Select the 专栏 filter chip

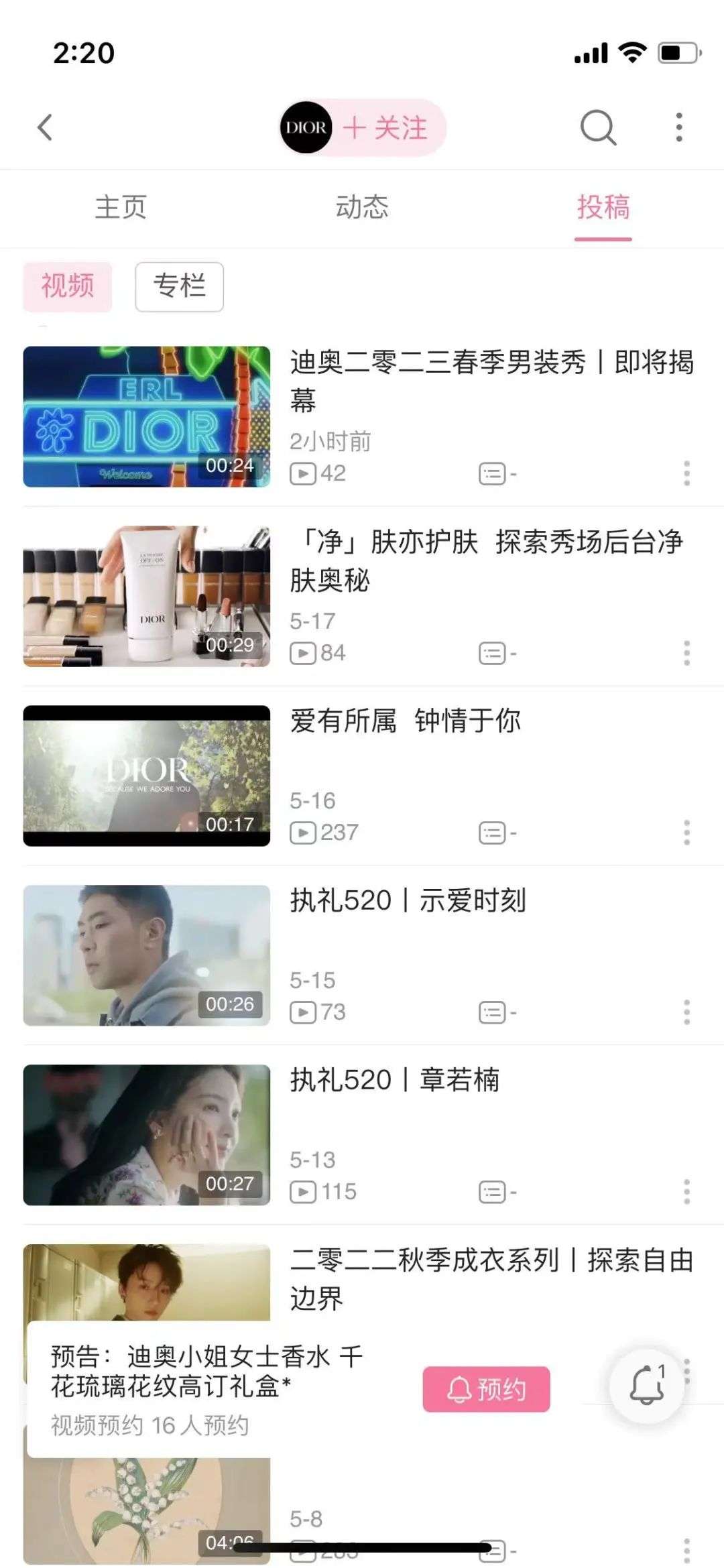pos(179,286)
